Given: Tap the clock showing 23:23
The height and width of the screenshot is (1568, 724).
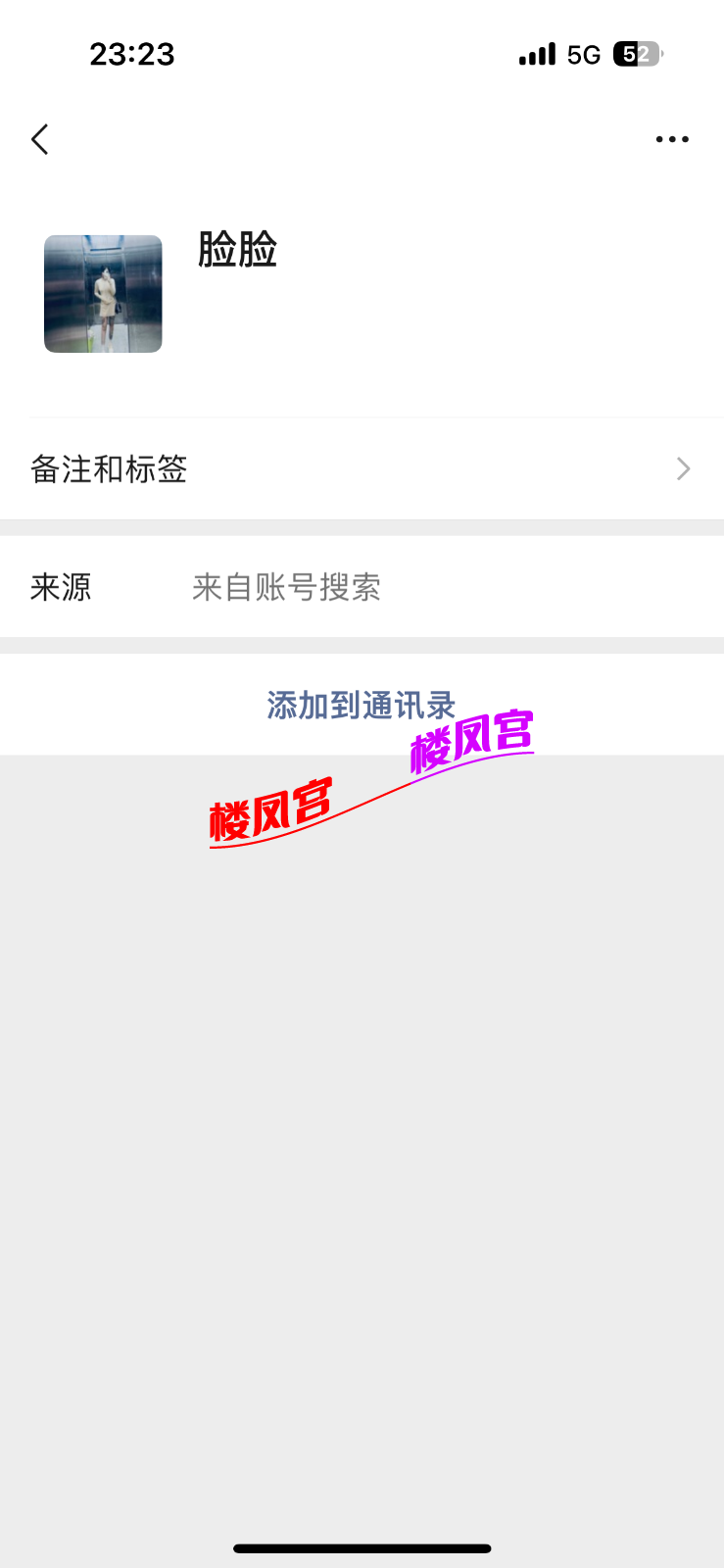Looking at the screenshot, I should point(132,54).
